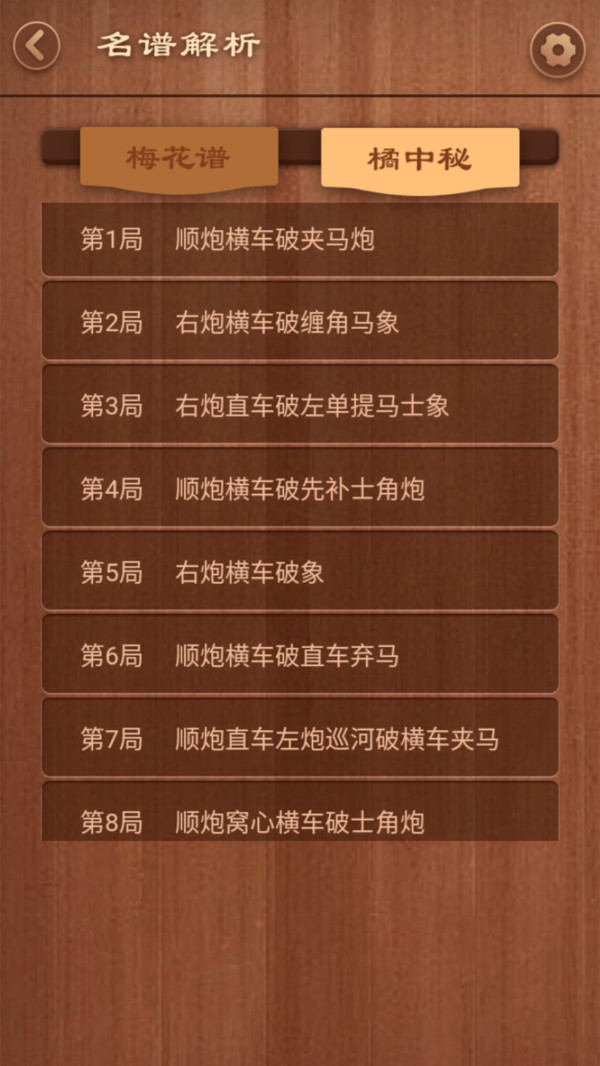Open 第2局 右炮横车破缠角马象
This screenshot has width=600, height=1066.
[x=300, y=322]
